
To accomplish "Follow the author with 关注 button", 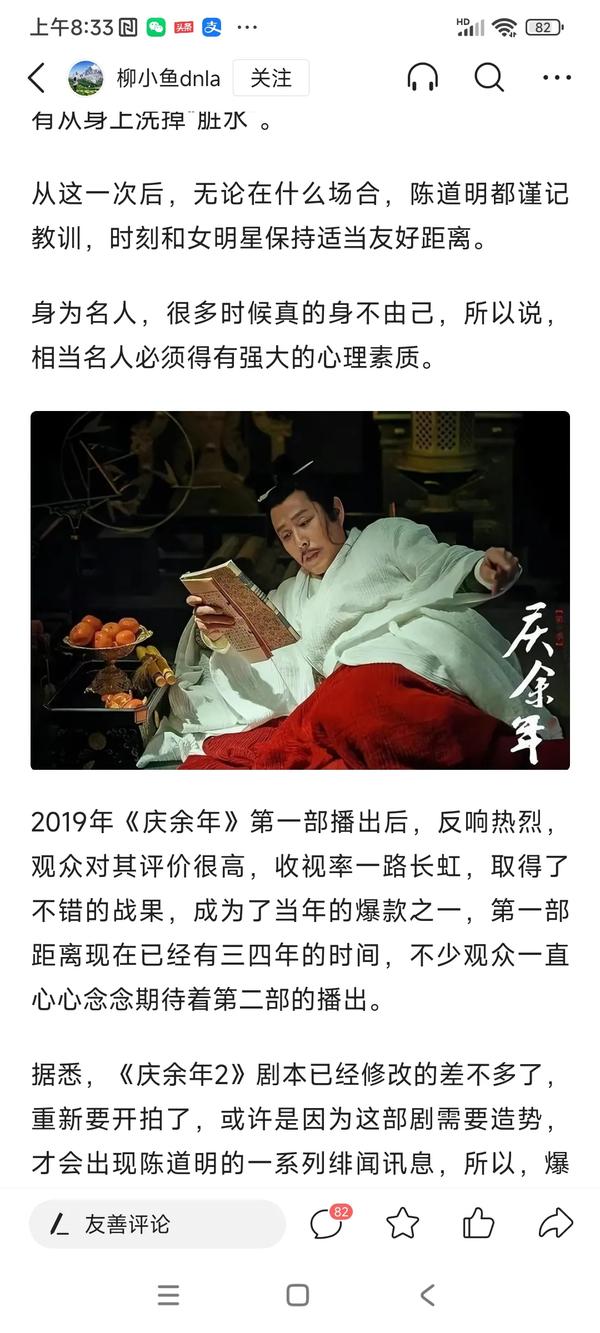I will (x=270, y=78).
